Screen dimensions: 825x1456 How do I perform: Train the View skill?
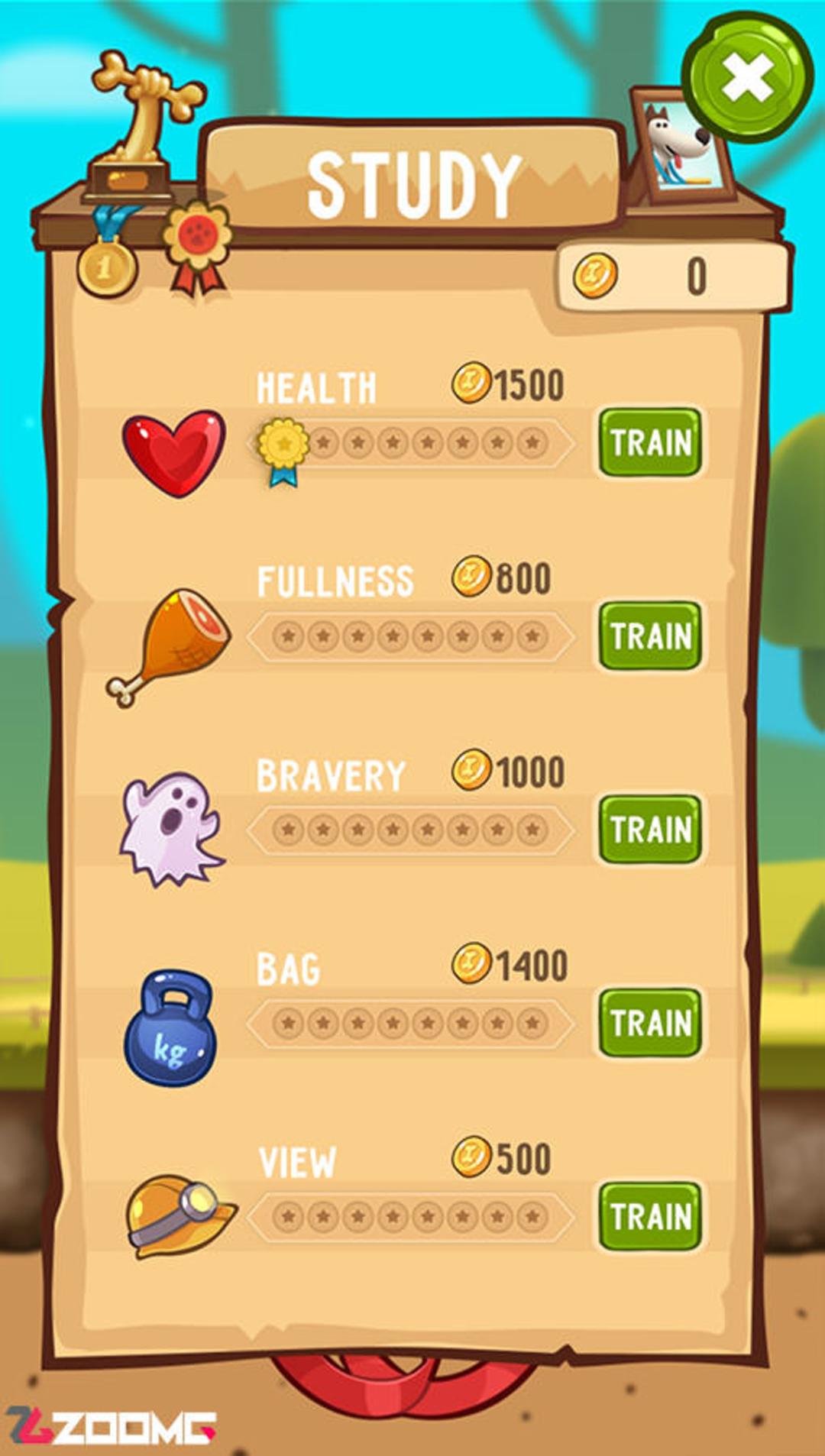650,1216
